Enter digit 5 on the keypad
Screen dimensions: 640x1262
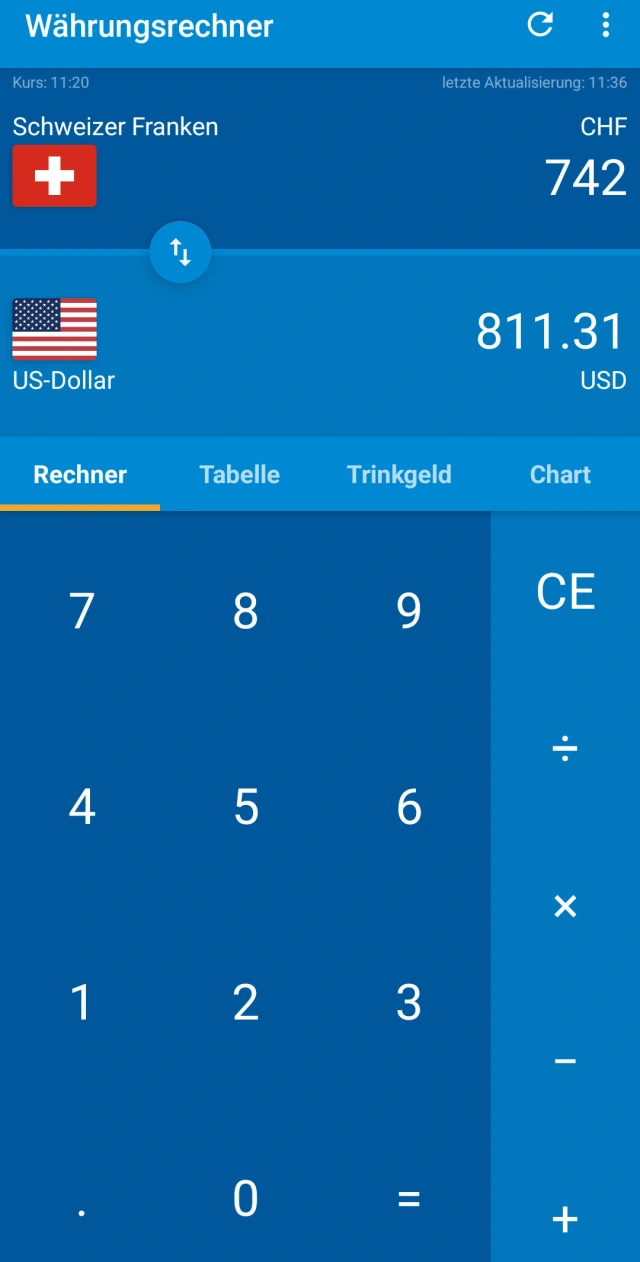point(245,807)
